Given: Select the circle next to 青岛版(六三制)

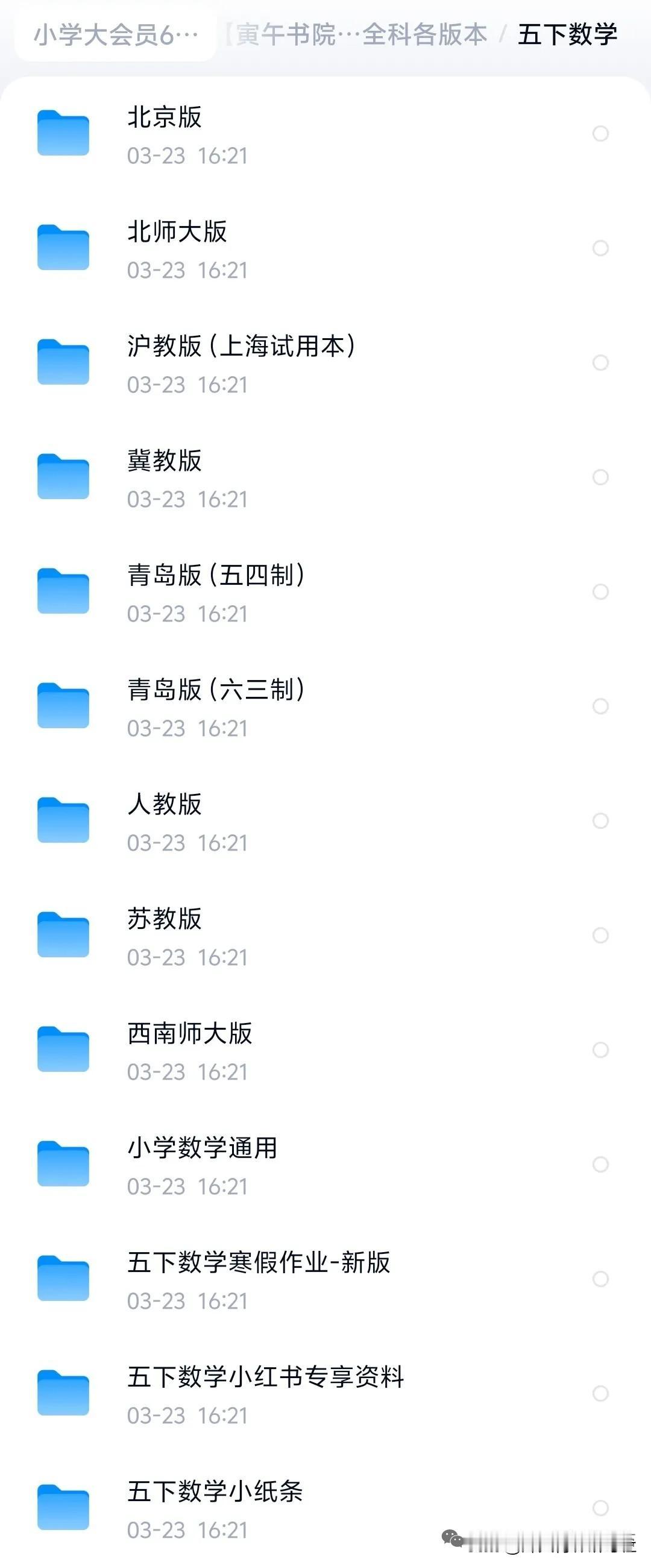Looking at the screenshot, I should coord(600,706).
